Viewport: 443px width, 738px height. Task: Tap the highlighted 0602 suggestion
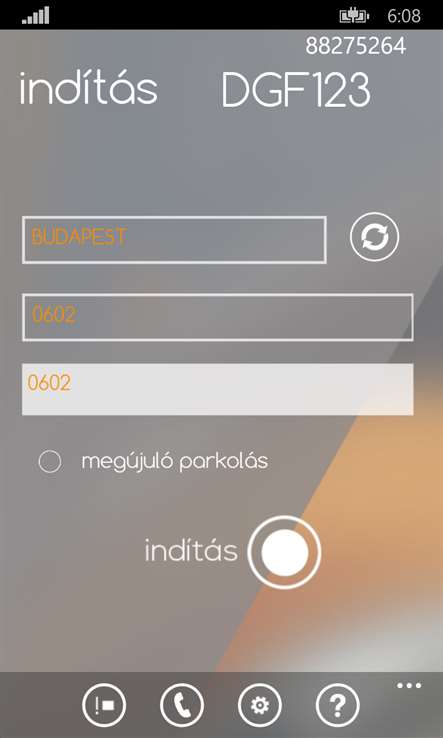(x=217, y=389)
